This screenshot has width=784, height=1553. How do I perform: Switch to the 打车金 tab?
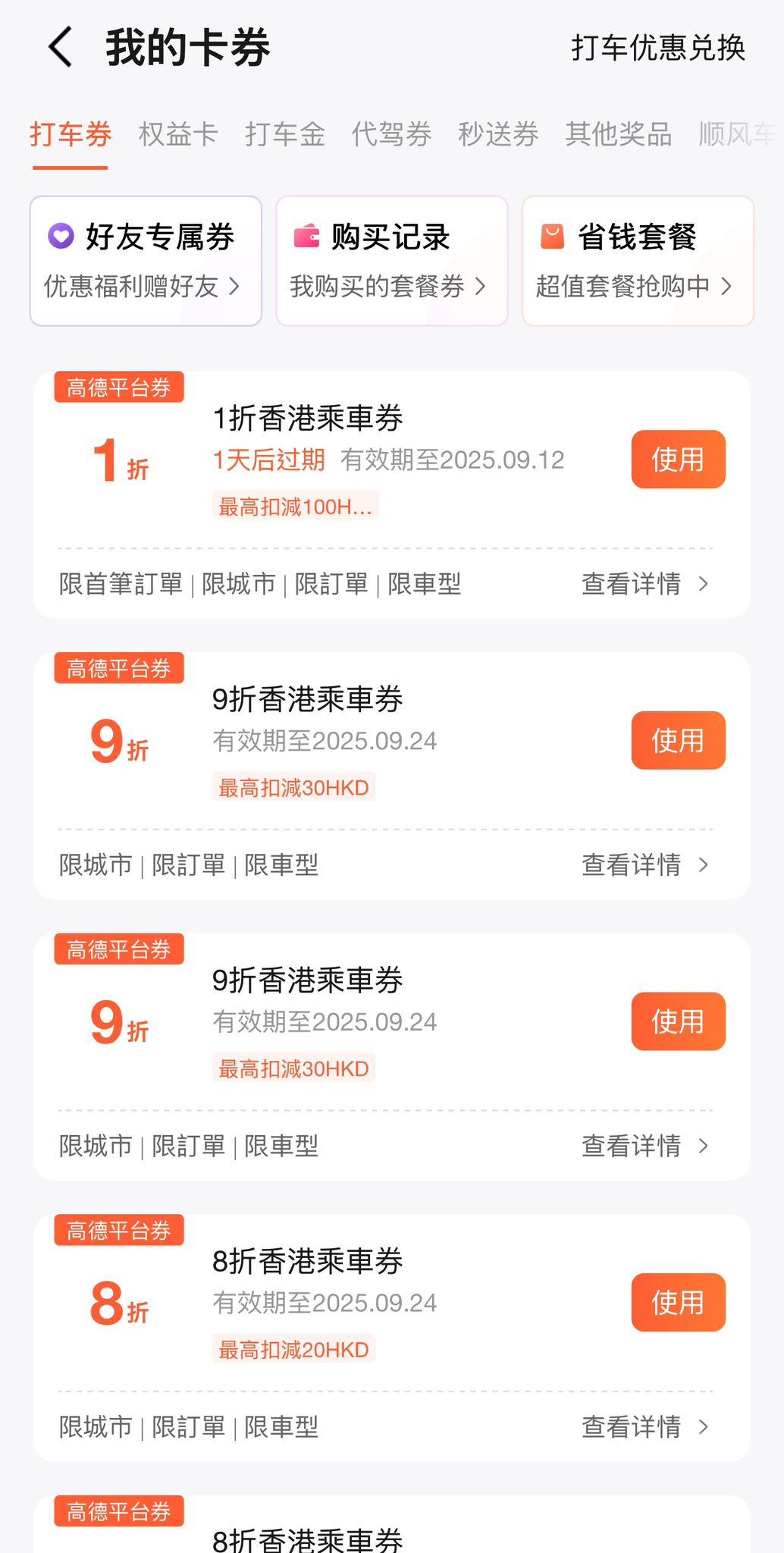coord(285,135)
